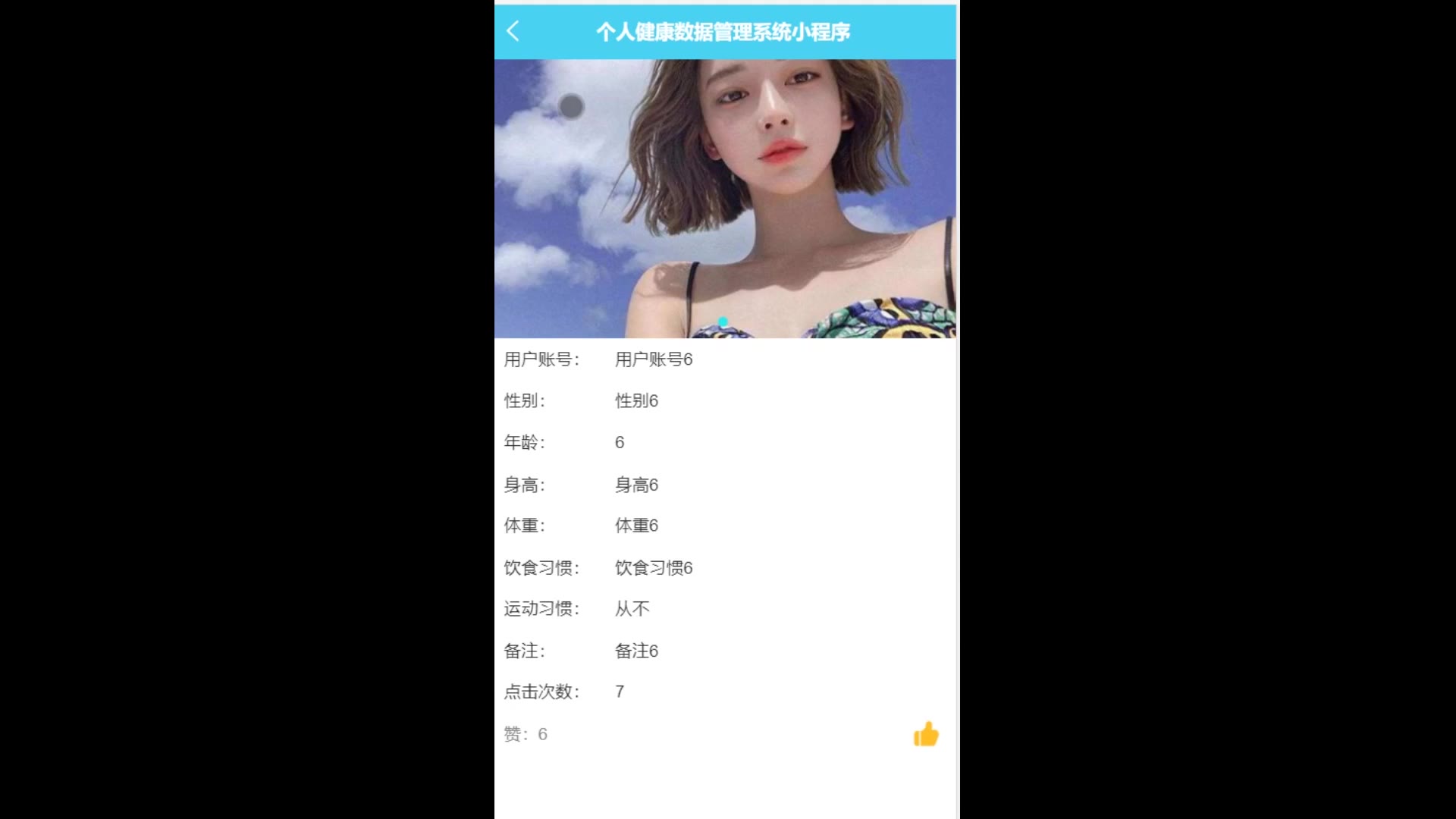Like this record with the thumbs-up icon
This screenshot has height=819, width=1456.
click(x=926, y=734)
